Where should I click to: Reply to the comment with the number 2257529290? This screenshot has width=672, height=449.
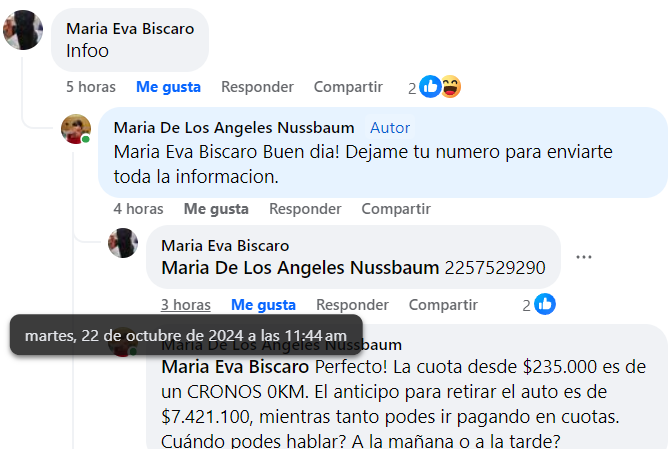point(352,305)
